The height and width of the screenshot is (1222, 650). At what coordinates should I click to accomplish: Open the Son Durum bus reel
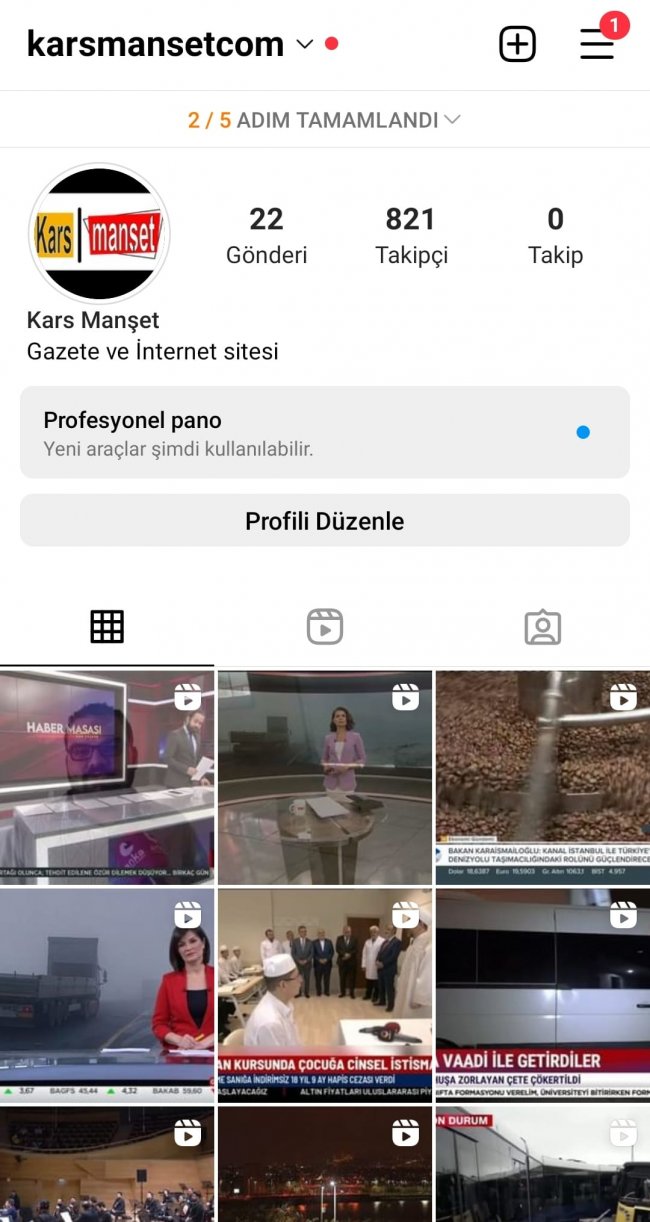pos(542,1165)
